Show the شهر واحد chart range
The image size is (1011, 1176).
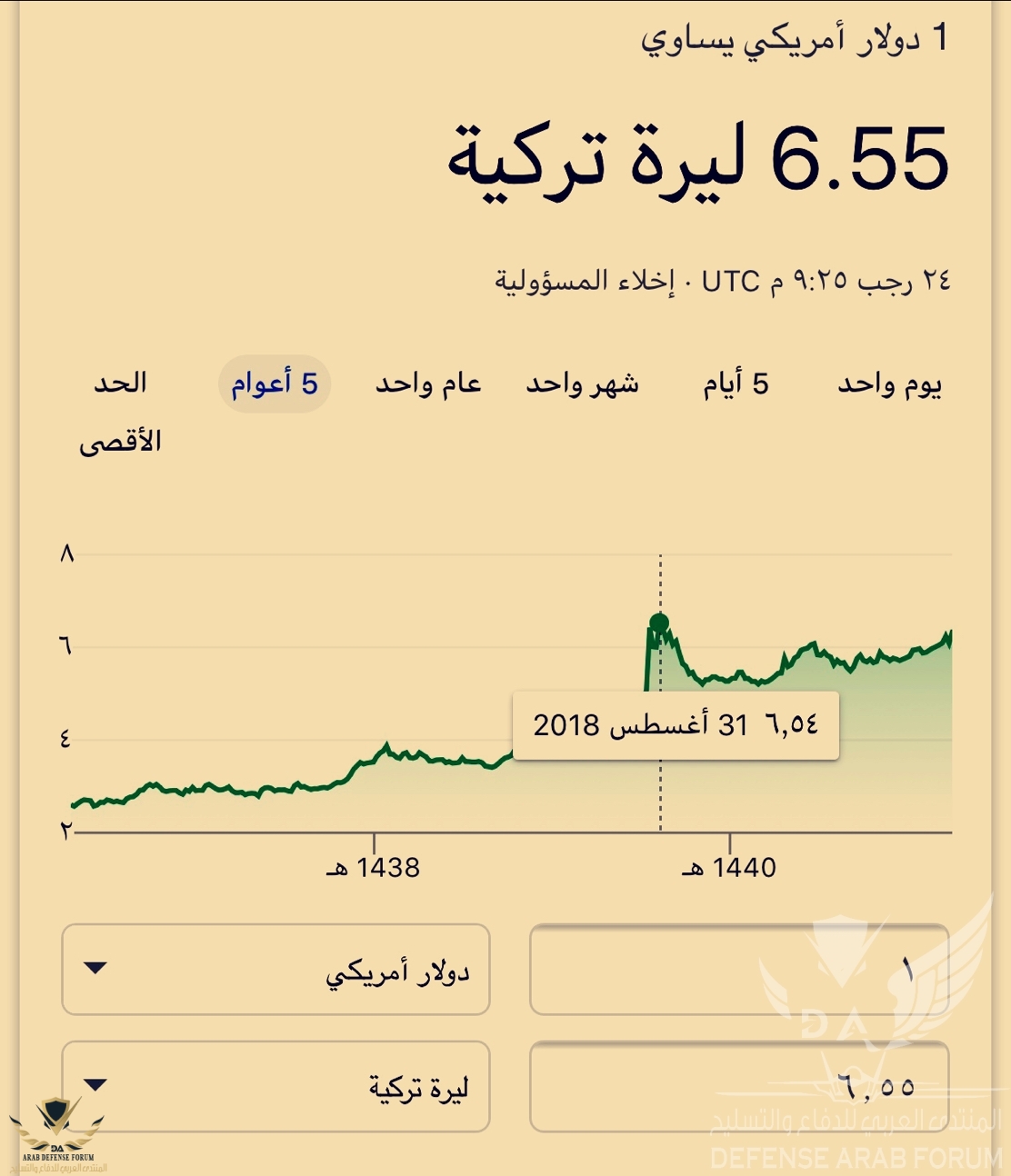[x=582, y=384]
